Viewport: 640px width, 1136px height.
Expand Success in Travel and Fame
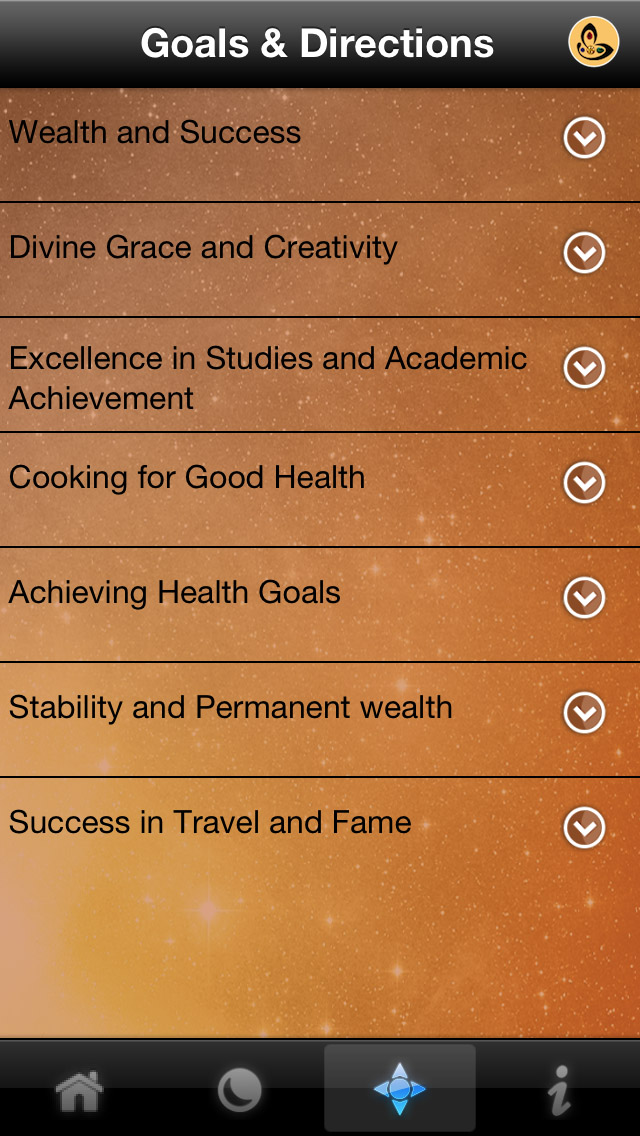point(584,828)
